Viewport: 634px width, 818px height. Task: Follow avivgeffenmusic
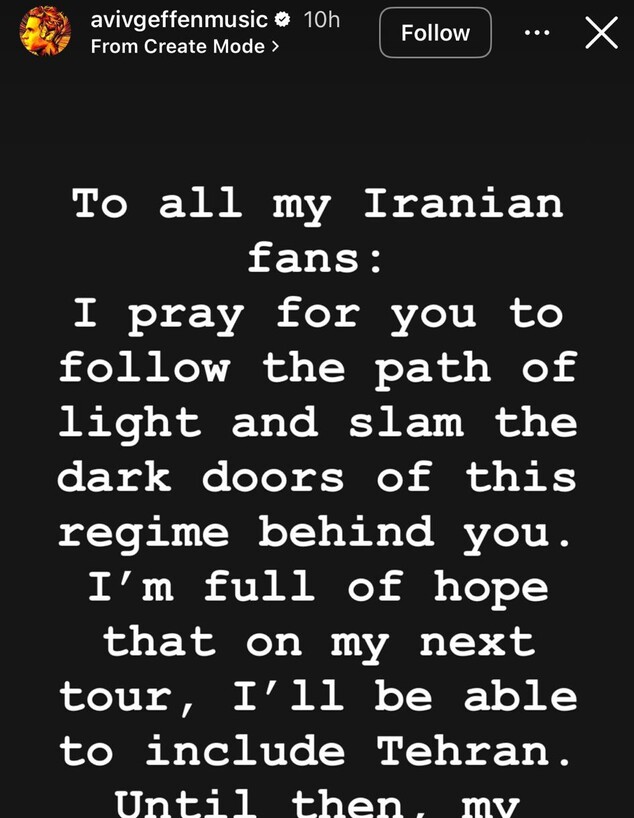435,33
